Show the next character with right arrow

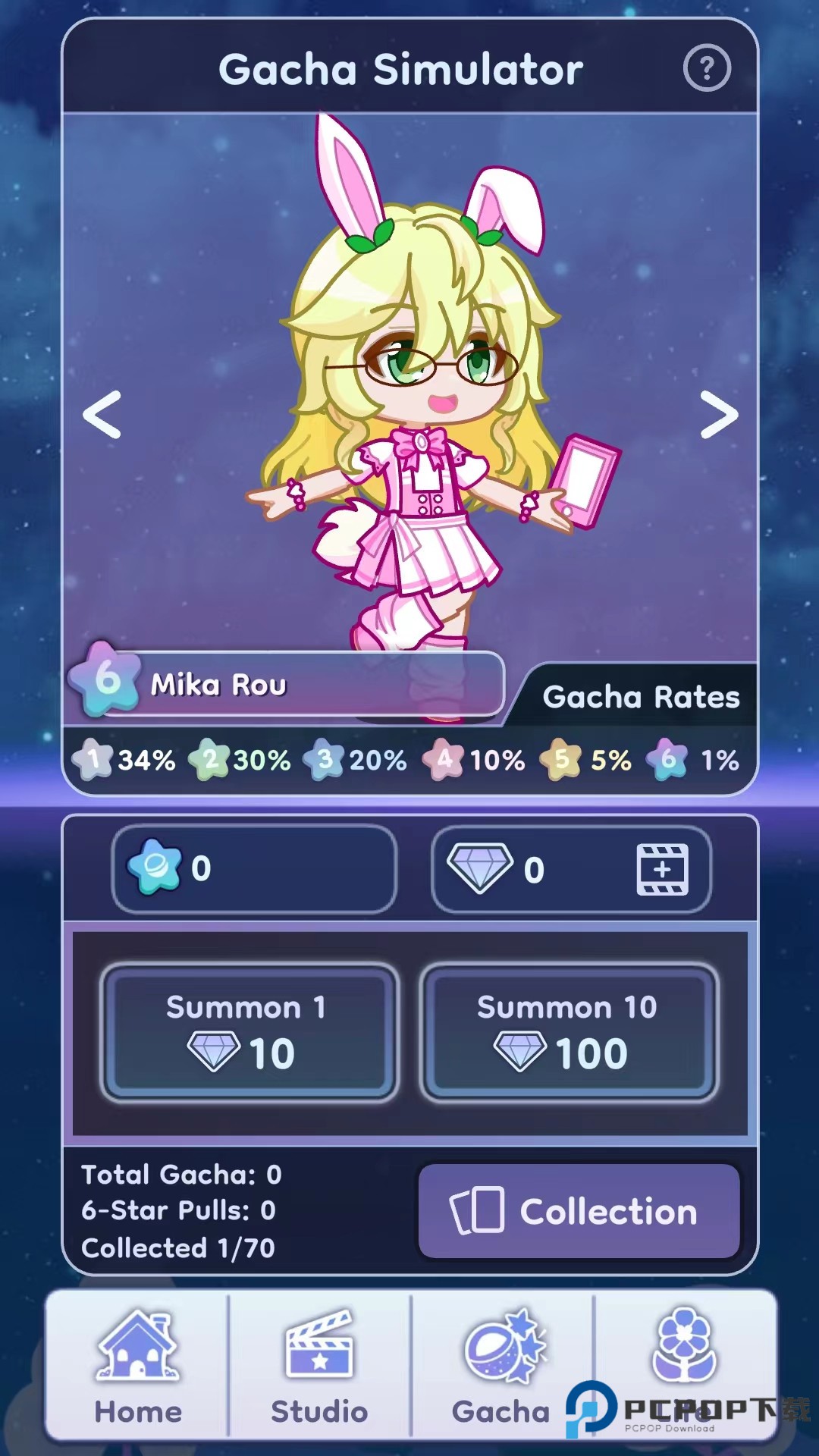tap(718, 415)
